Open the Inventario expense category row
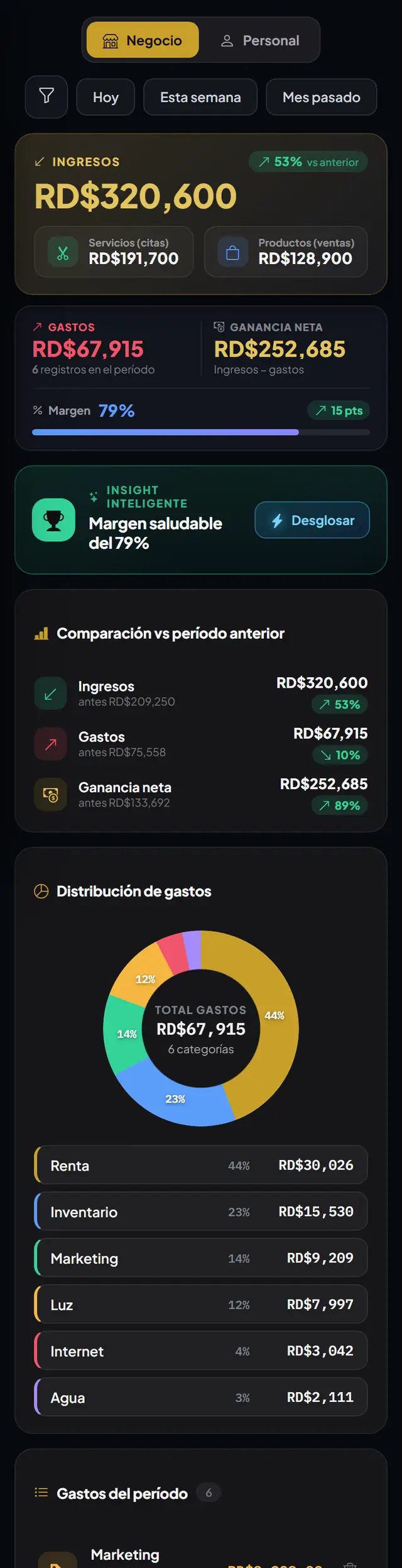The image size is (402, 1568). 201,1212
